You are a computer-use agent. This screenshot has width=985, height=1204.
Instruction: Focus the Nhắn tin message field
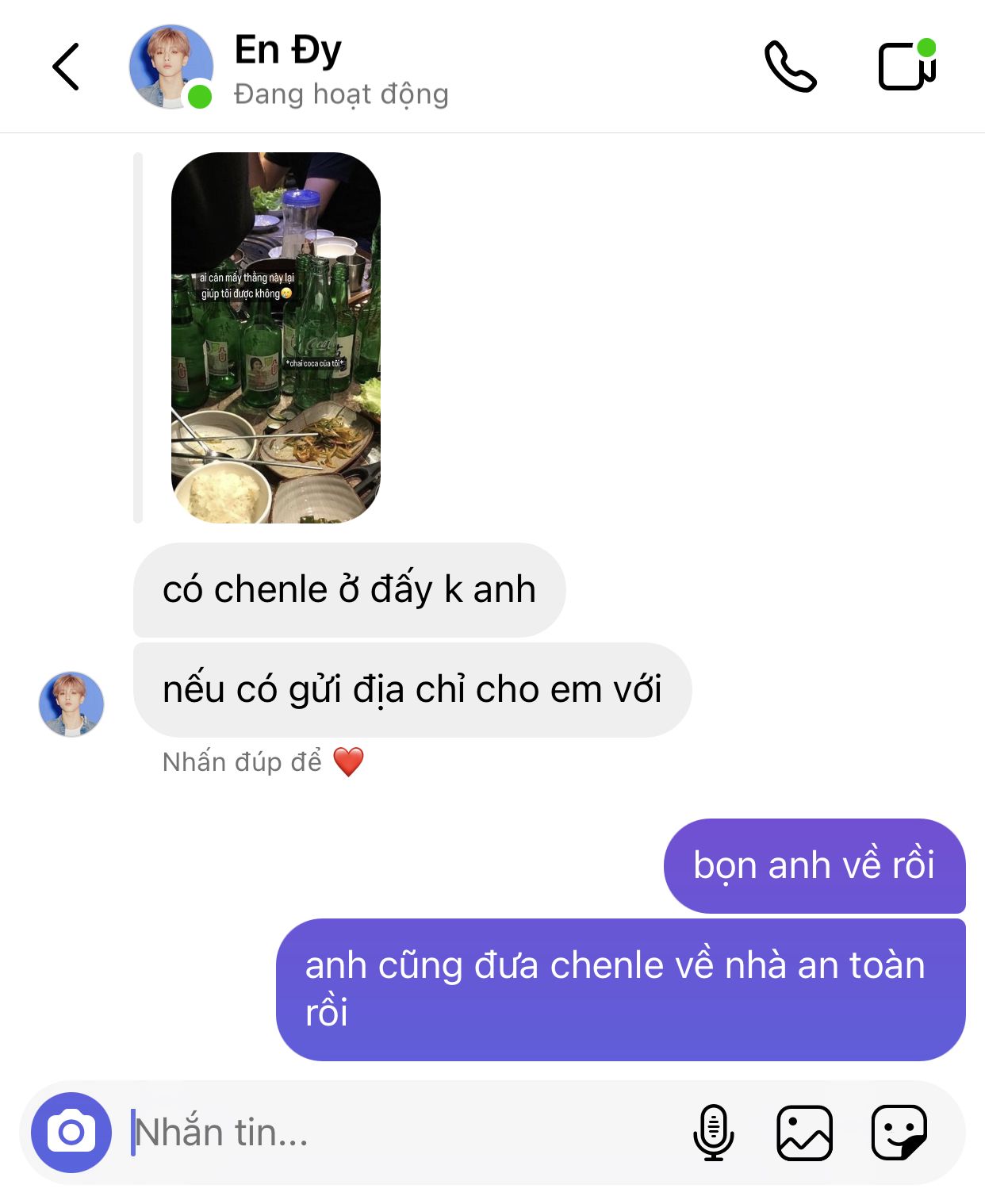click(397, 1132)
